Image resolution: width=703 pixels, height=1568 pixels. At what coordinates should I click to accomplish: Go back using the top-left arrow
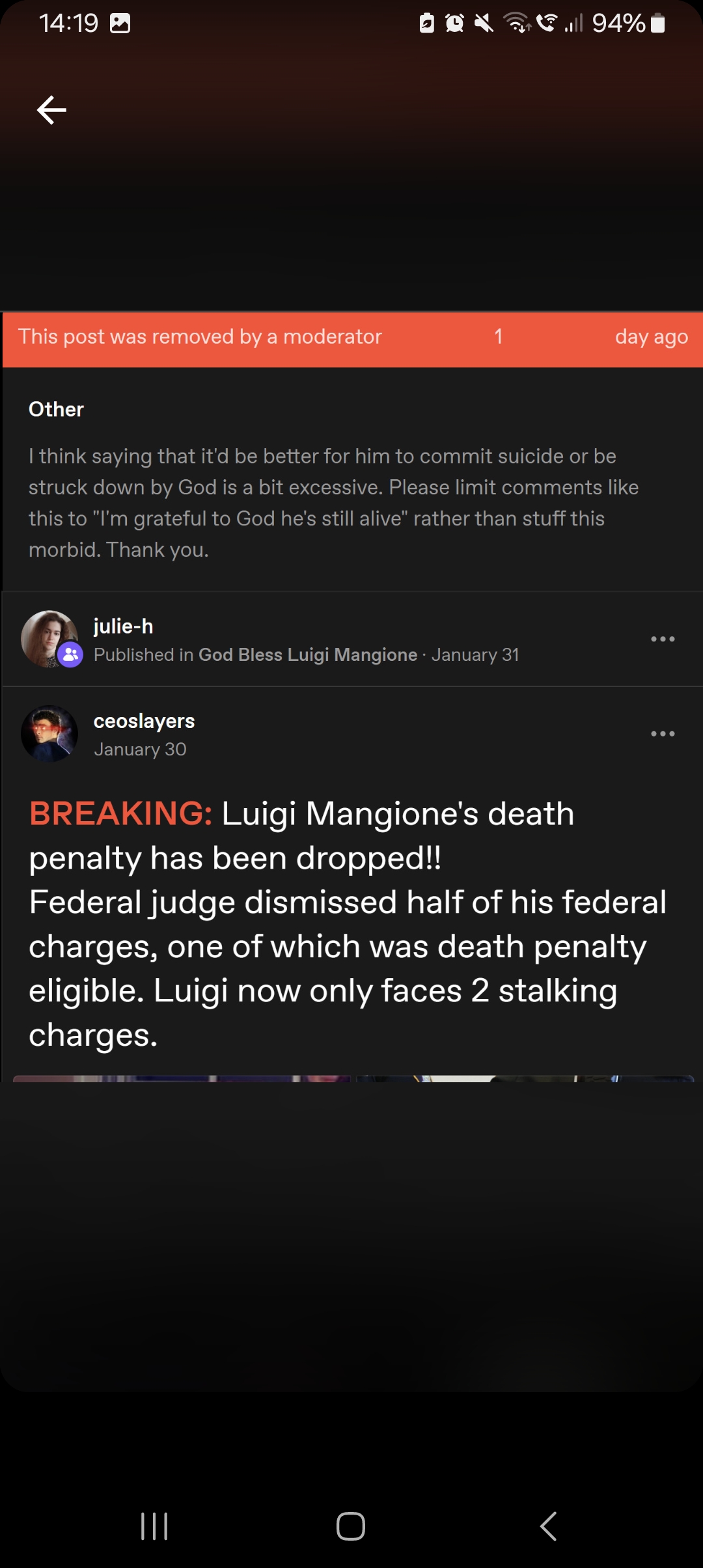click(51, 109)
